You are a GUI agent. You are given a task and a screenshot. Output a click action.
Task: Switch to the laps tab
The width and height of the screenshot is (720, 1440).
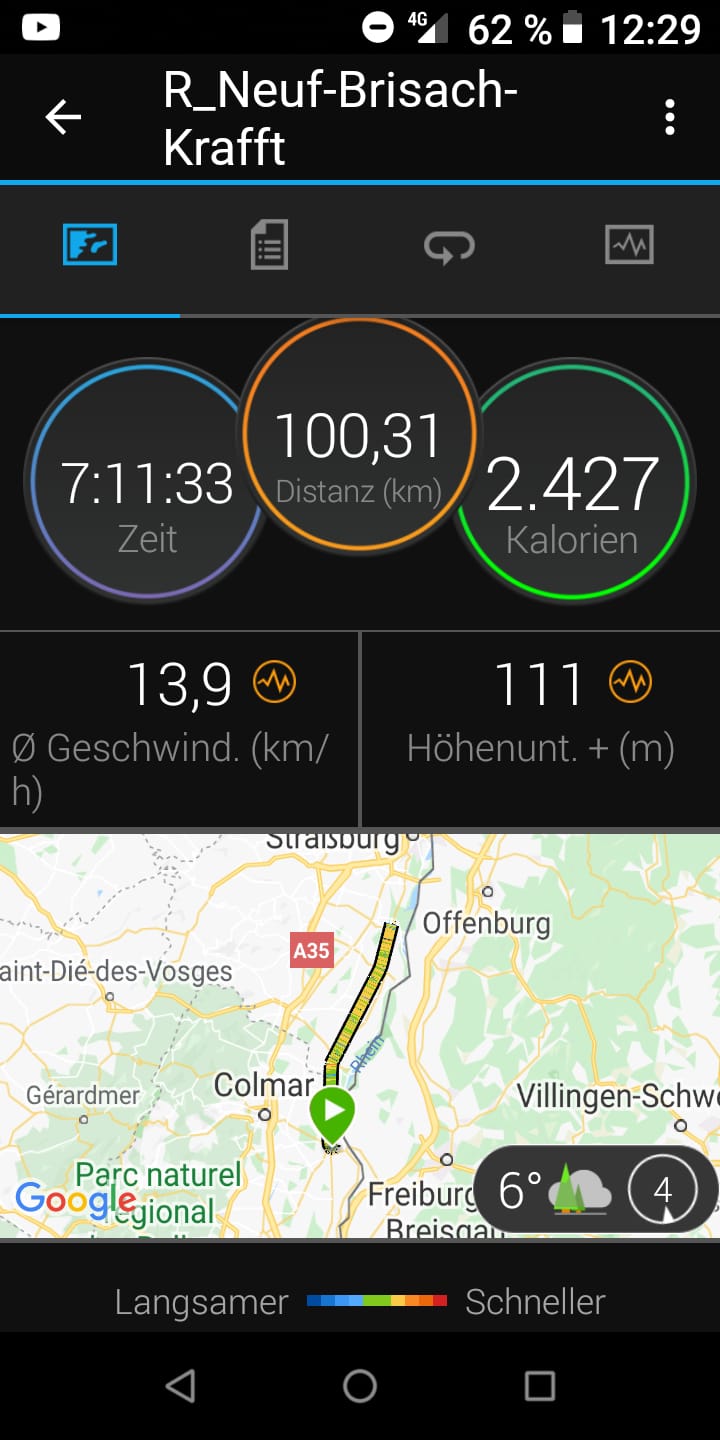pos(449,245)
